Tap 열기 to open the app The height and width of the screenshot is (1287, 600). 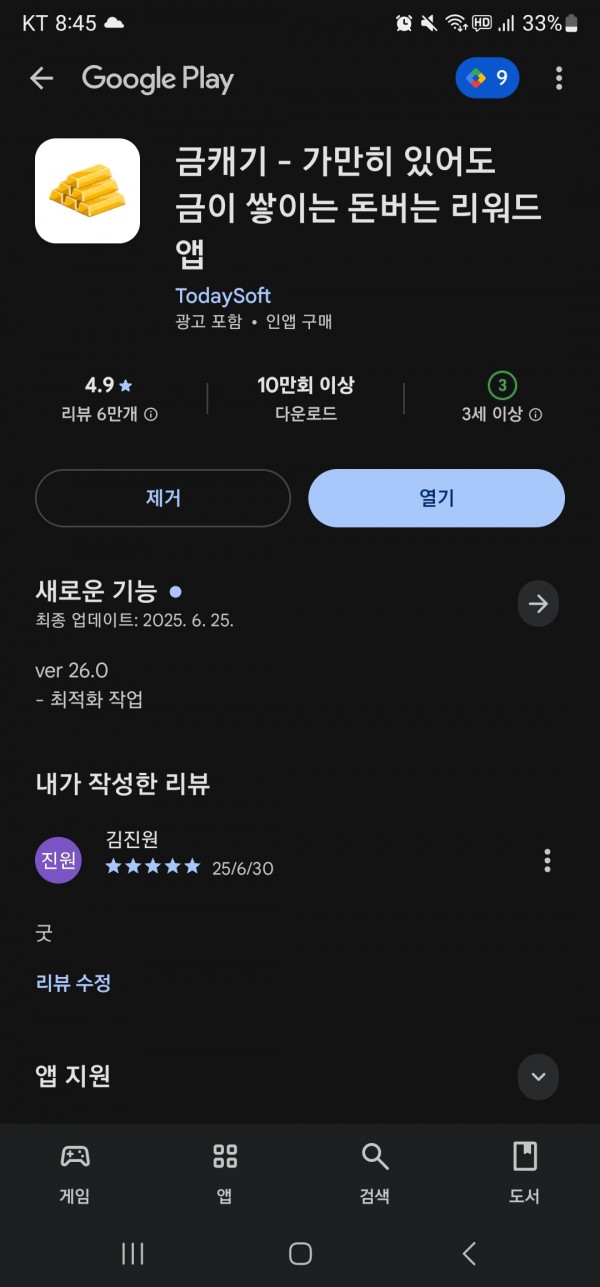pyautogui.click(x=436, y=498)
